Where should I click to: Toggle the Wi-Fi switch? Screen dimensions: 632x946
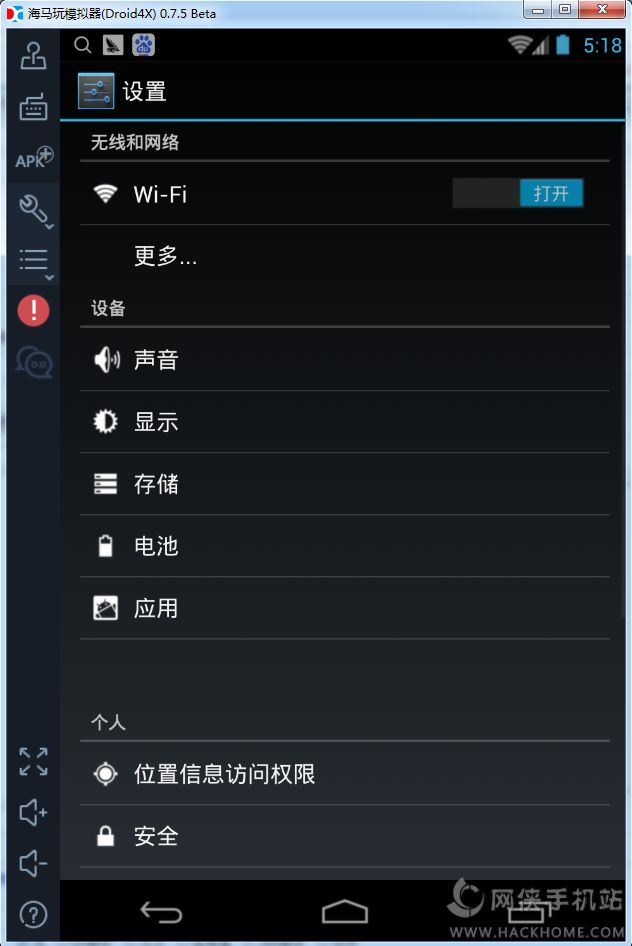pyautogui.click(x=517, y=194)
